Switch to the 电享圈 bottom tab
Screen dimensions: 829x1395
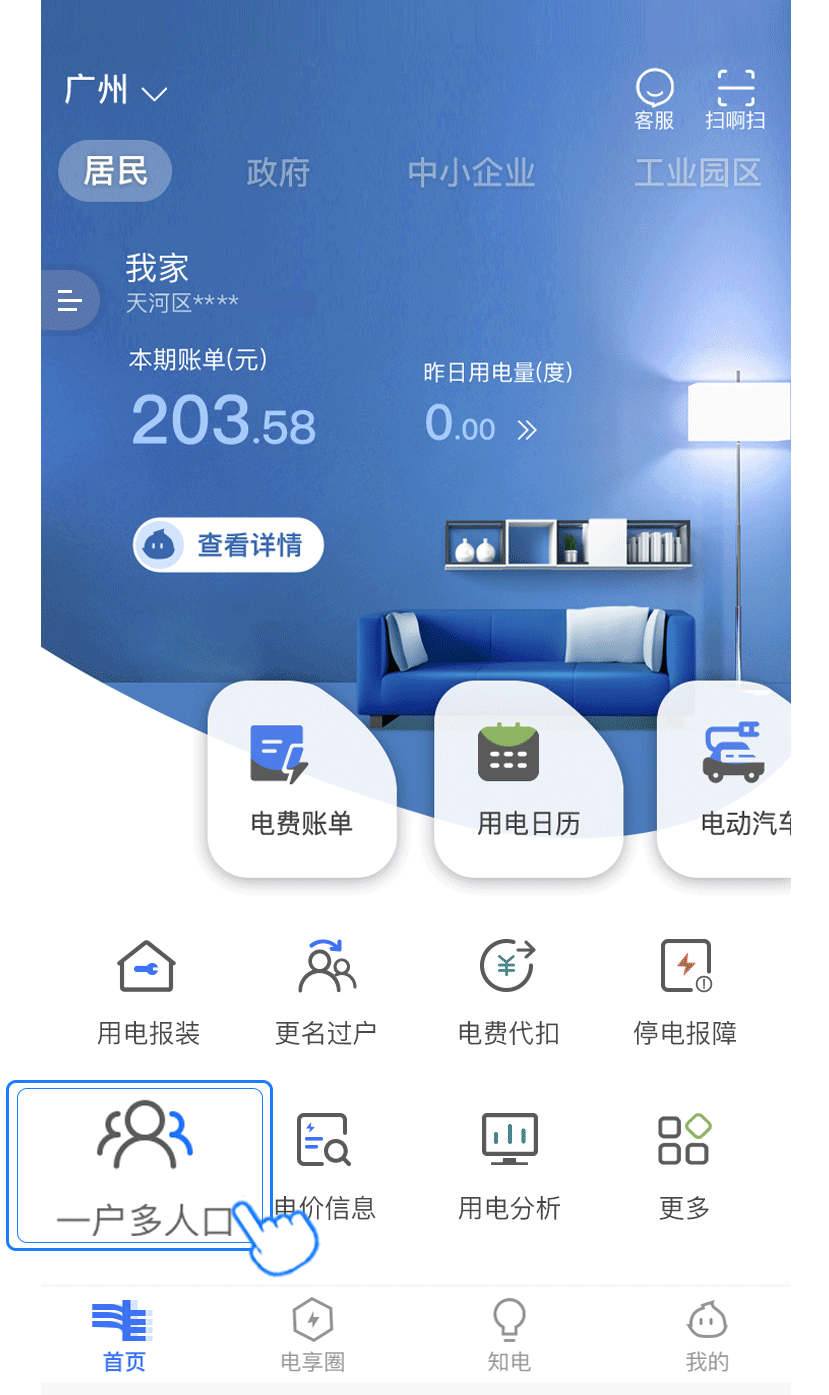click(x=313, y=1335)
